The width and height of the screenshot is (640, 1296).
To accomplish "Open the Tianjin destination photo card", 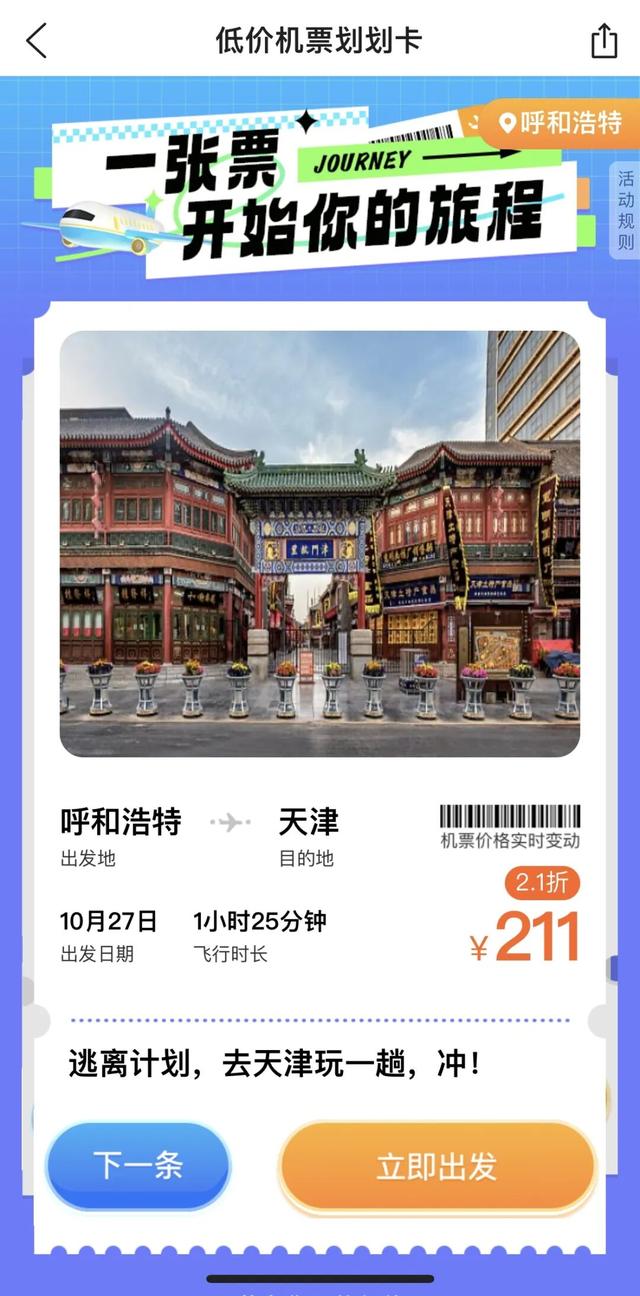I will tap(320, 543).
